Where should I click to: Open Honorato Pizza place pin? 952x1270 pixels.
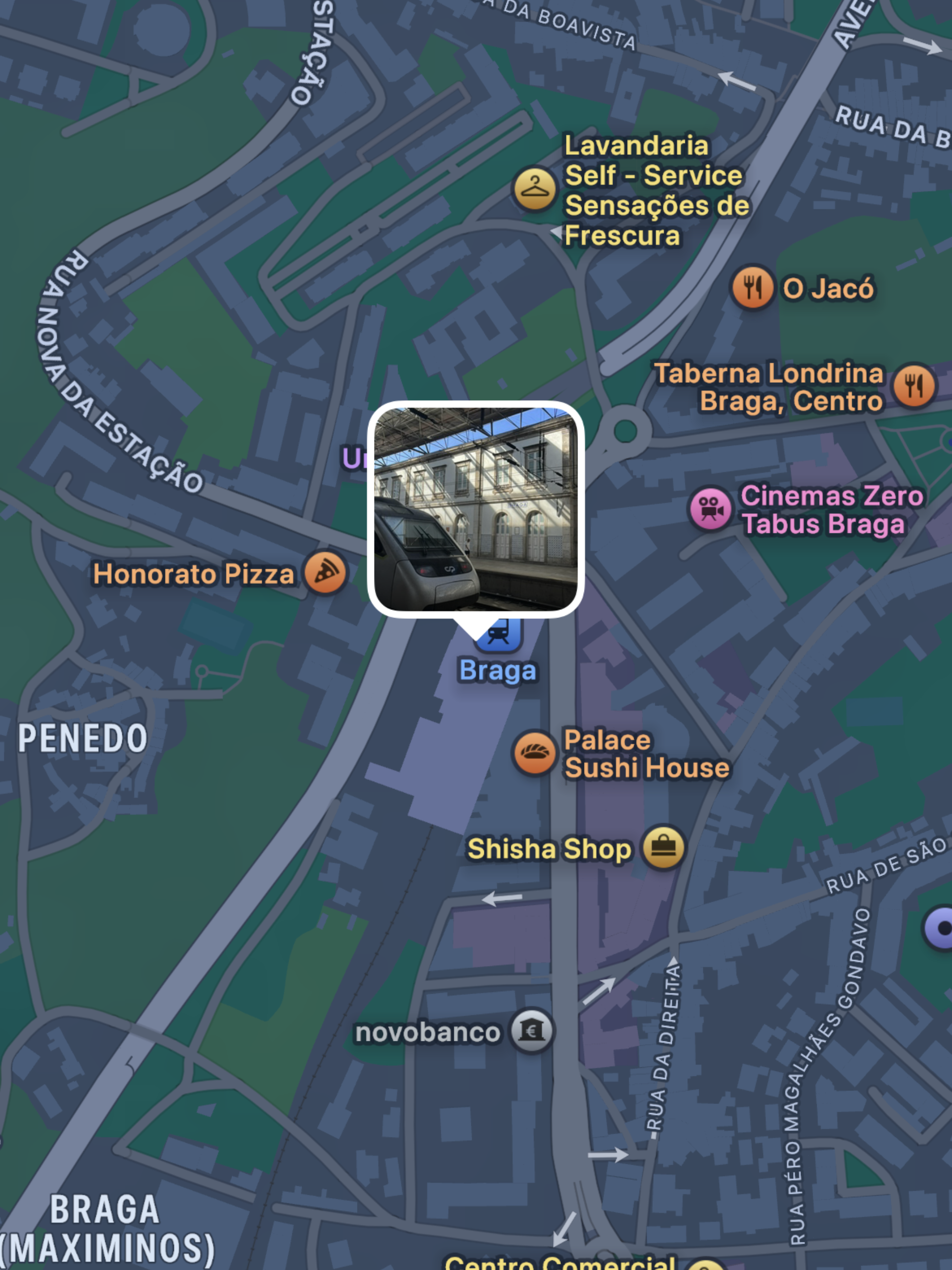[x=325, y=573]
